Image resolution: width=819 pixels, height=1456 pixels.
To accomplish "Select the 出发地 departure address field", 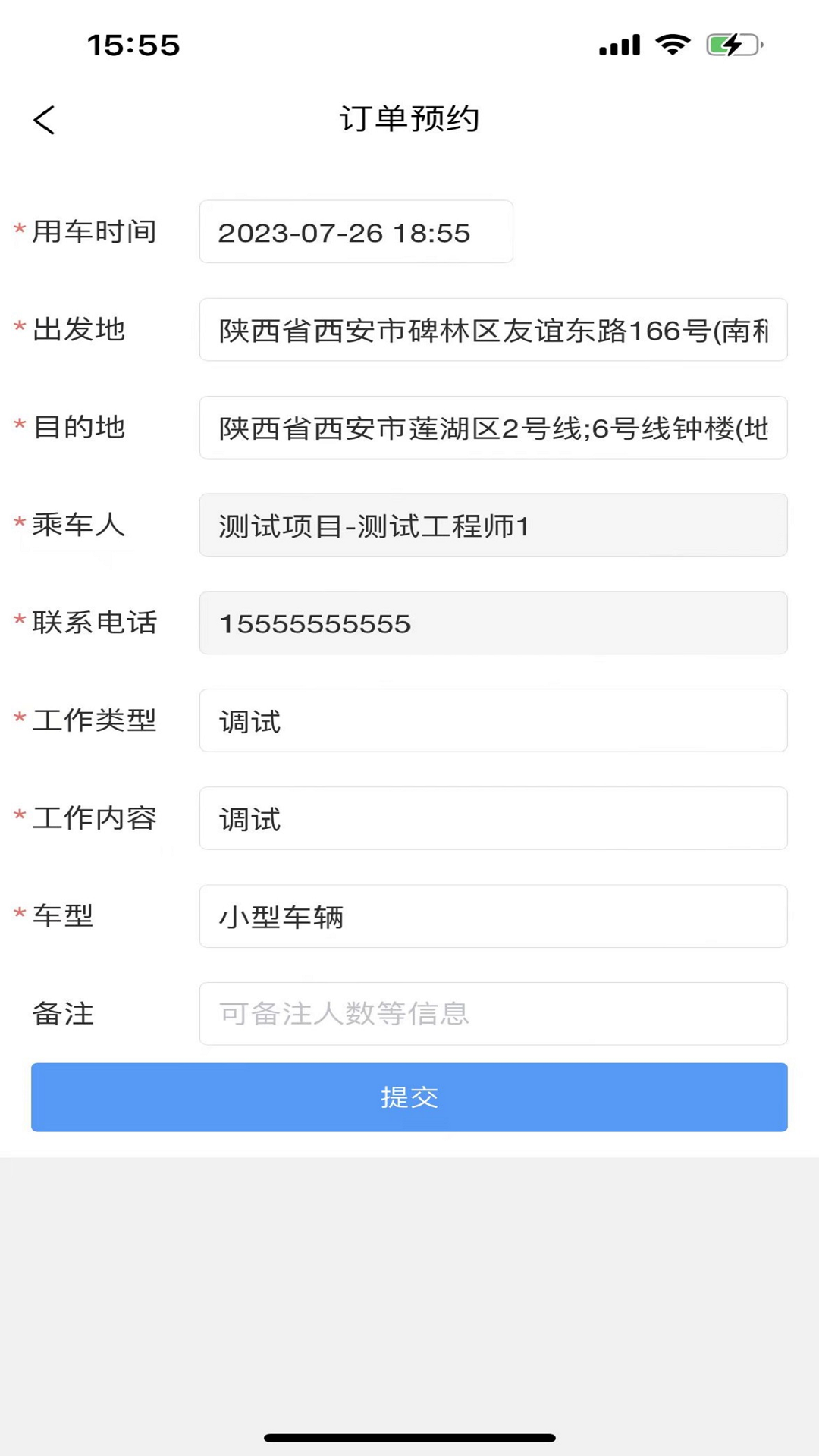I will [x=493, y=331].
